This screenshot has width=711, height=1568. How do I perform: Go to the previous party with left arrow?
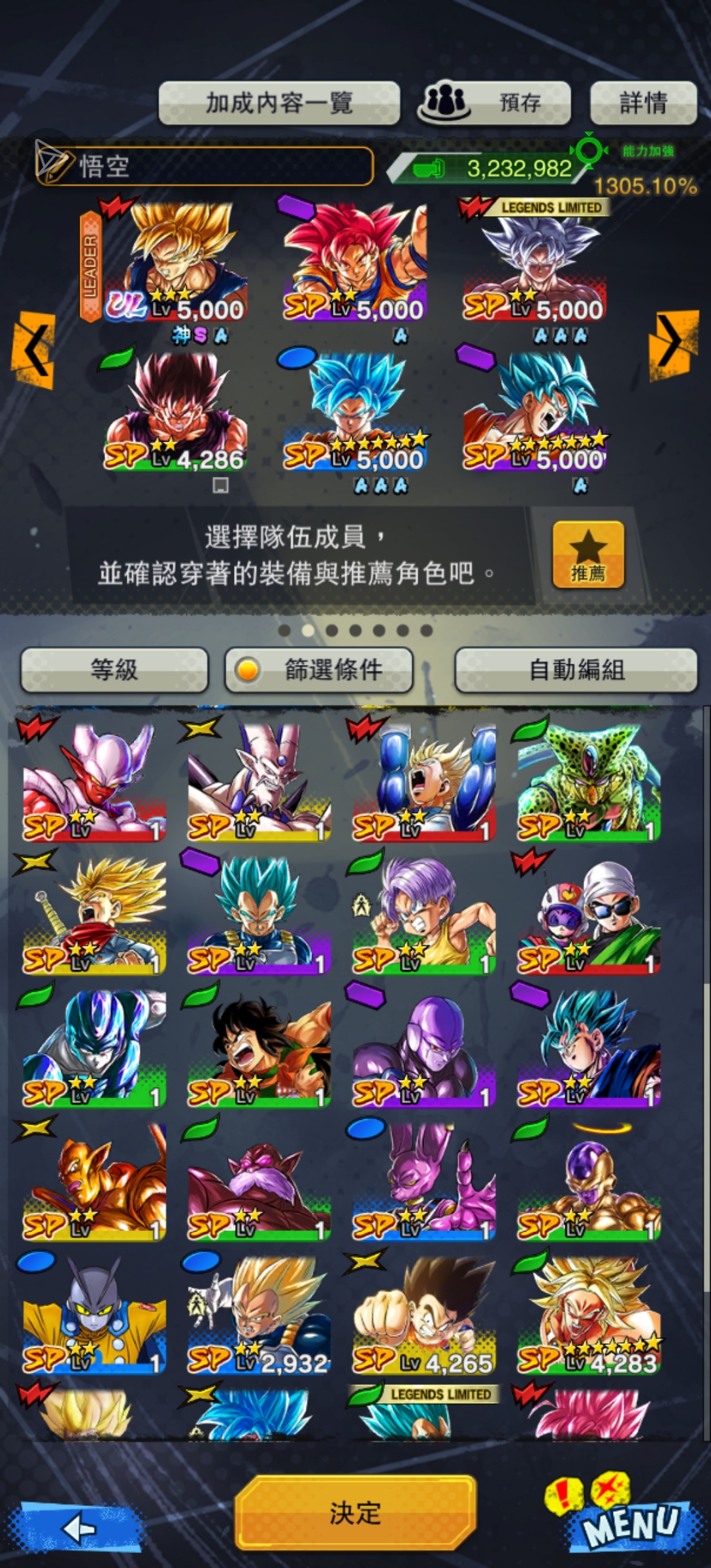[x=33, y=350]
